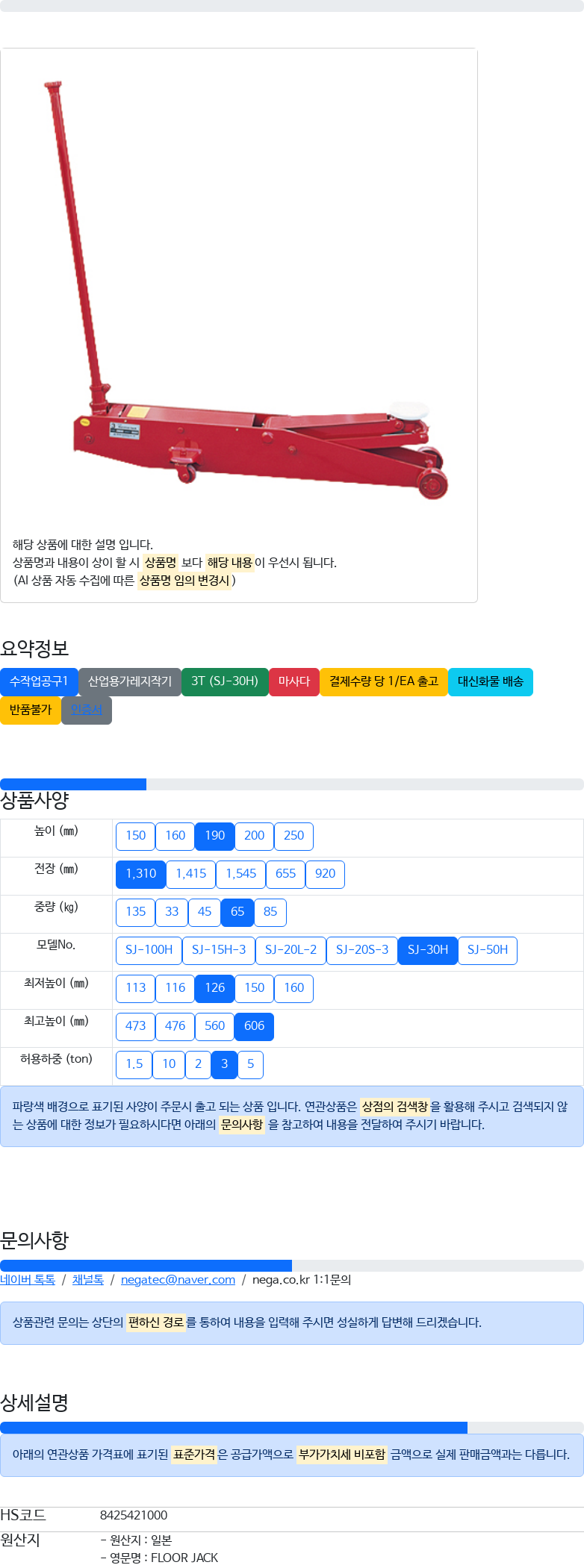This screenshot has width=584, height=1568.
Task: Choose the 1,545 mm total length option
Action: pyautogui.click(x=240, y=873)
